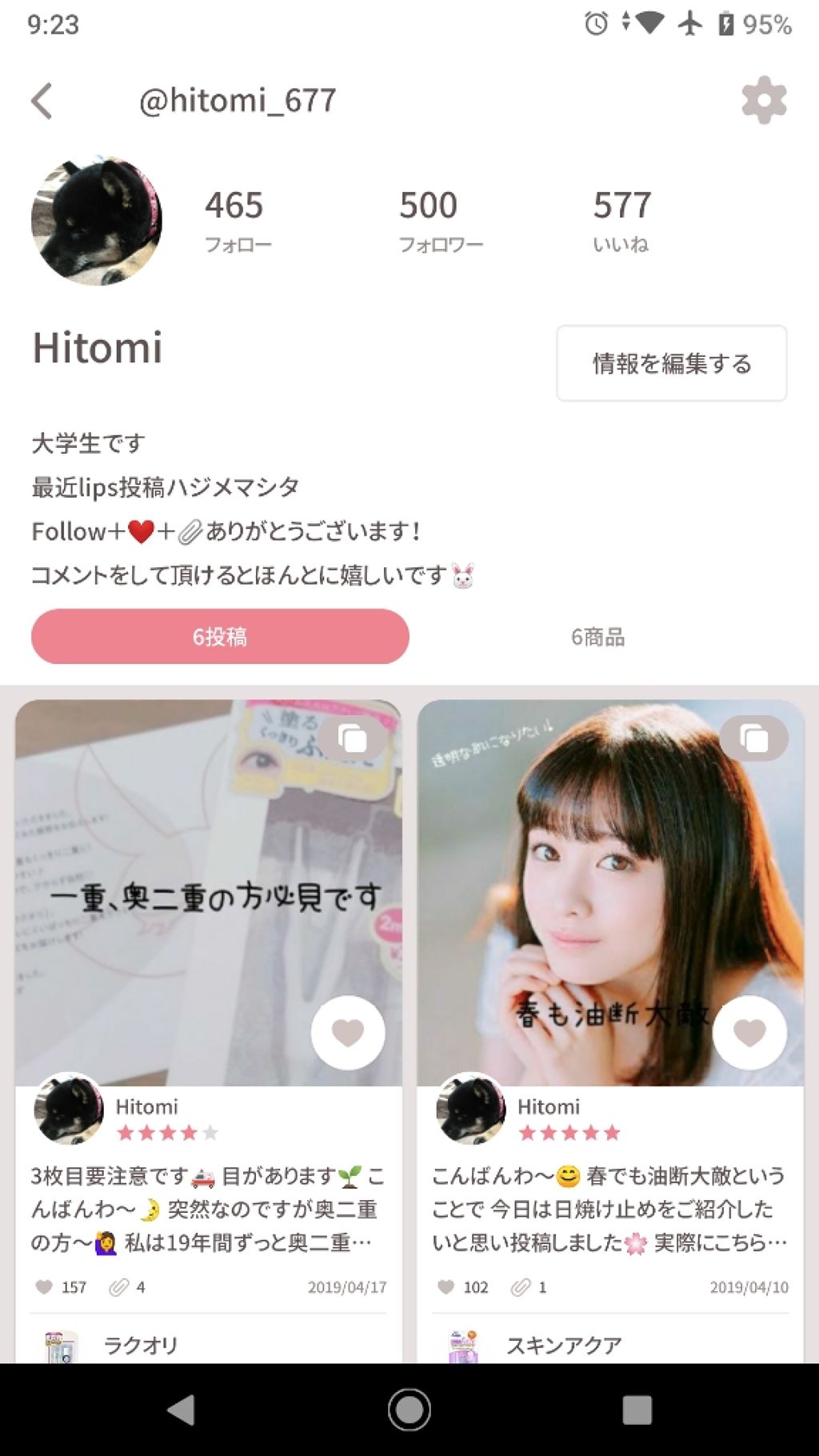Tap the heart count 157 on left post
Screen dimensions: 819x1456
pos(61,1288)
